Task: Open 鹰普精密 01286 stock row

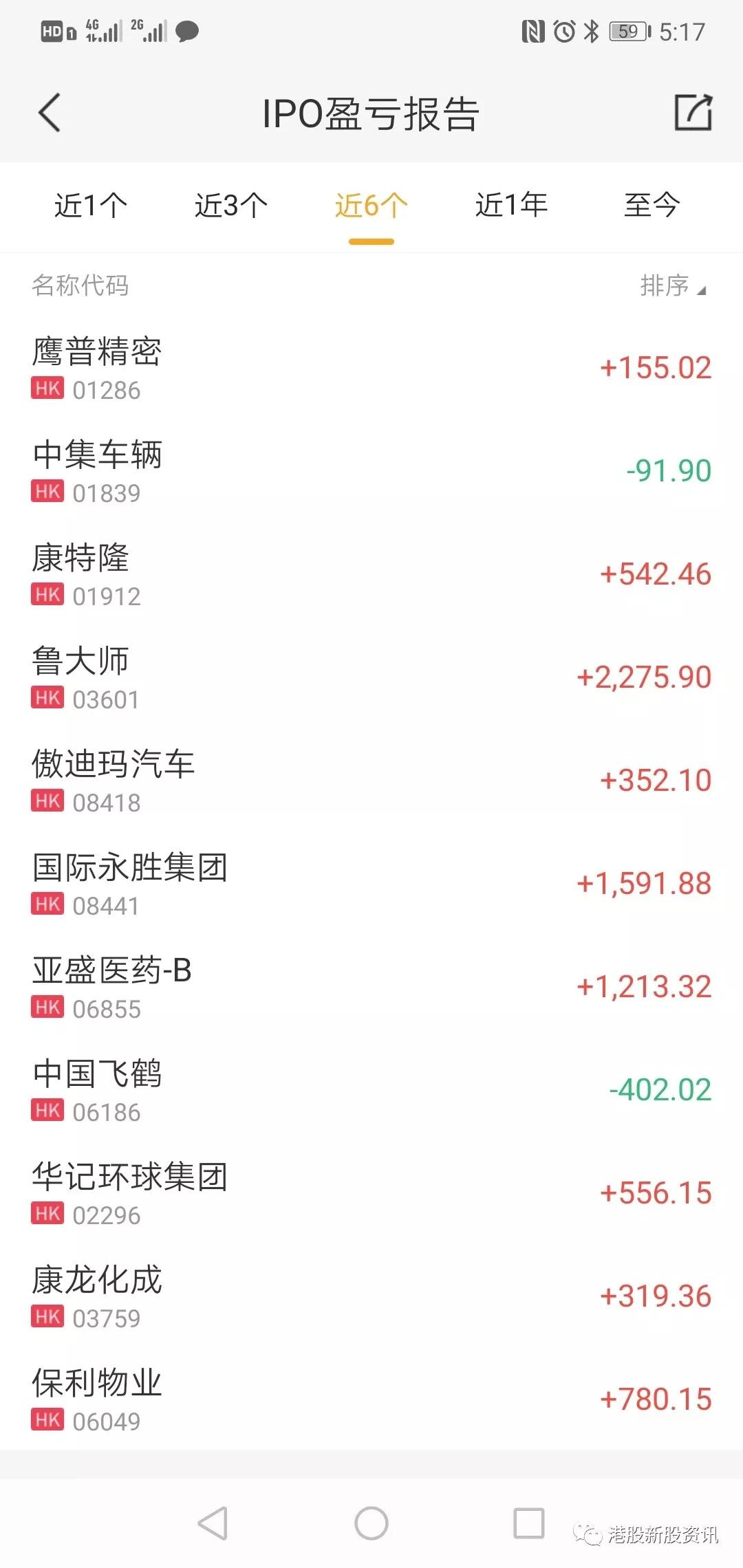Action: point(371,368)
